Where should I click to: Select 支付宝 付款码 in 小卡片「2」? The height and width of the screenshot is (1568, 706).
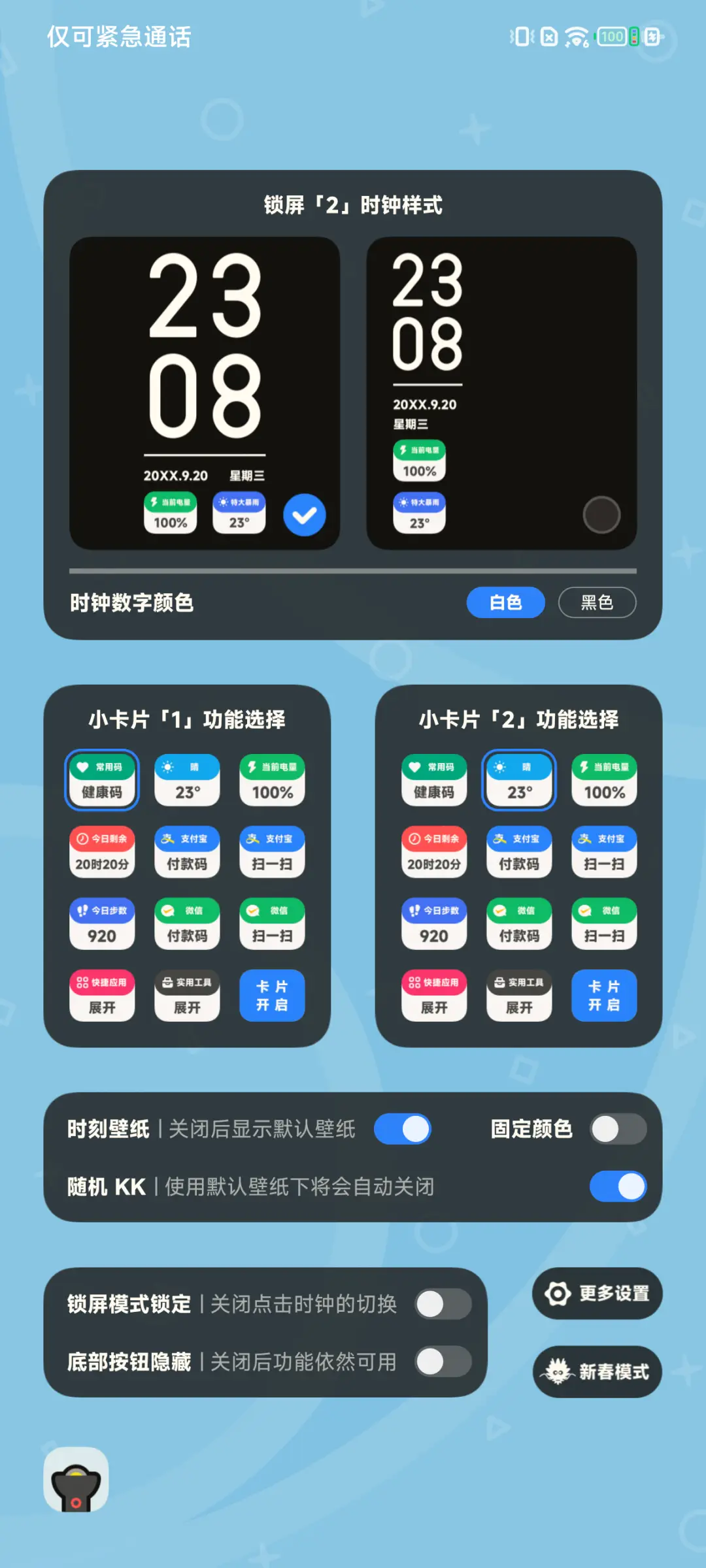[519, 852]
